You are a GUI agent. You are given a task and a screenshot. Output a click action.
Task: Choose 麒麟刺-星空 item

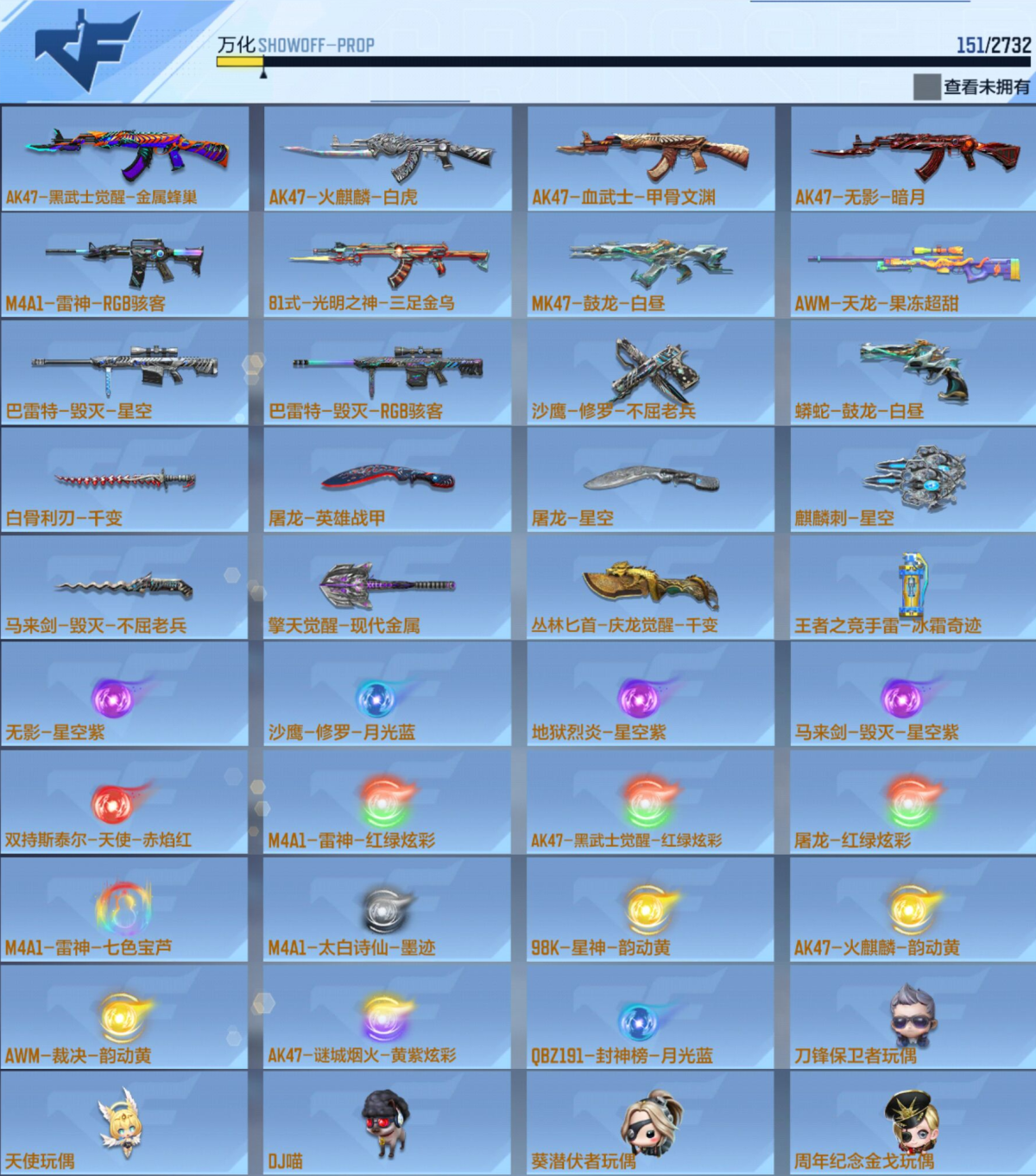pos(913,479)
